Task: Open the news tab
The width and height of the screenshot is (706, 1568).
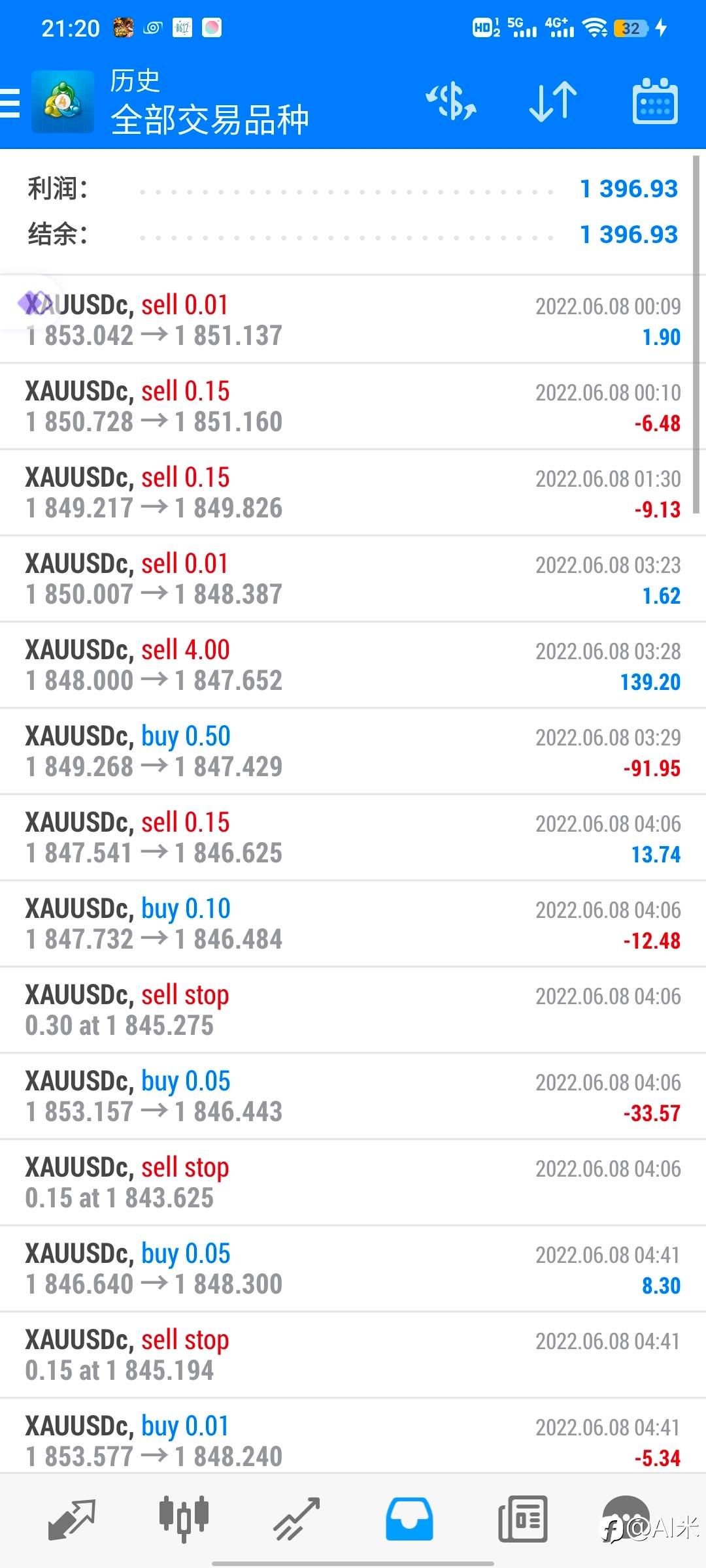Action: [522, 1519]
